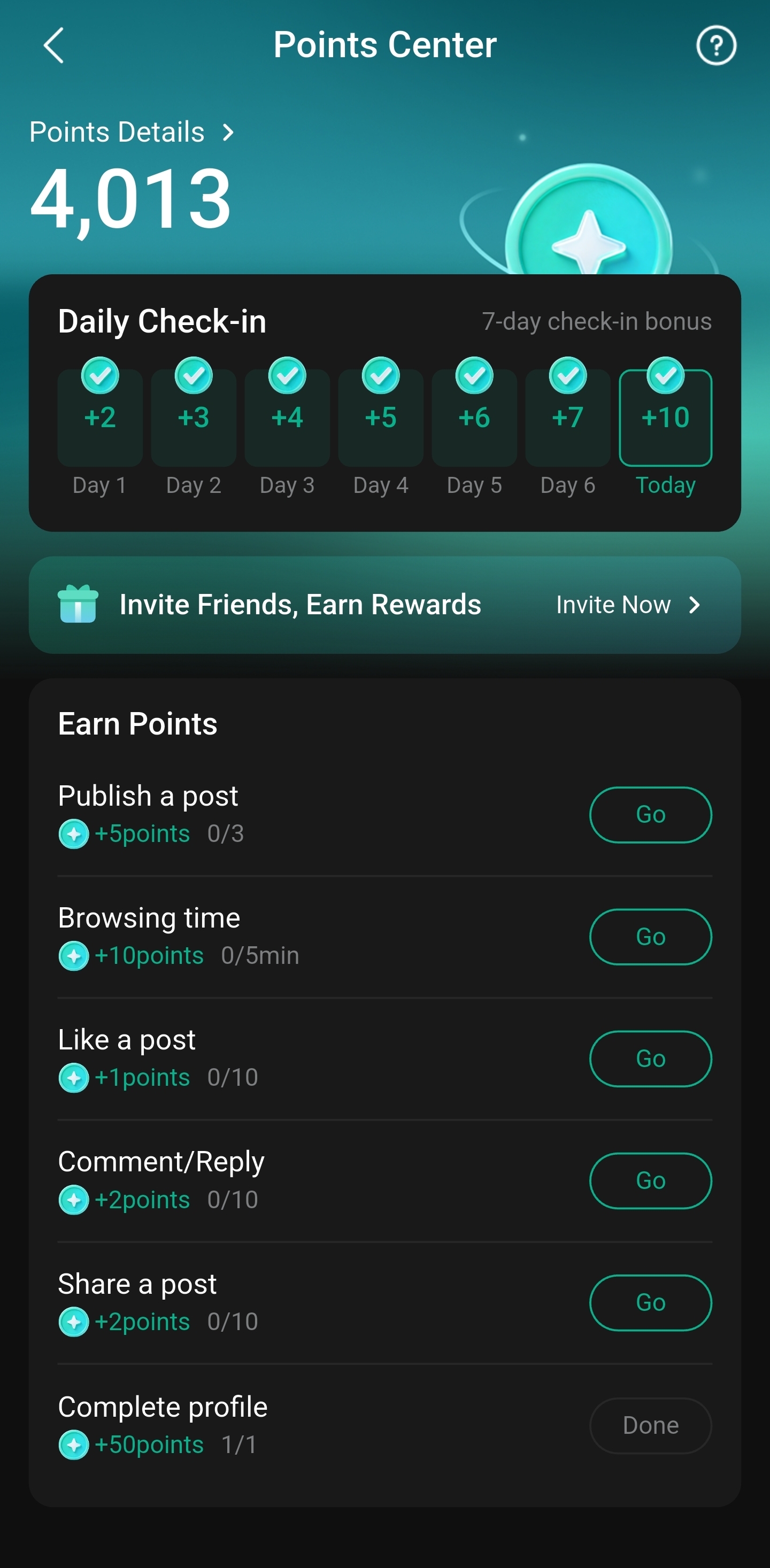Tap Go for Publish a post
The height and width of the screenshot is (1568, 770).
coord(650,814)
